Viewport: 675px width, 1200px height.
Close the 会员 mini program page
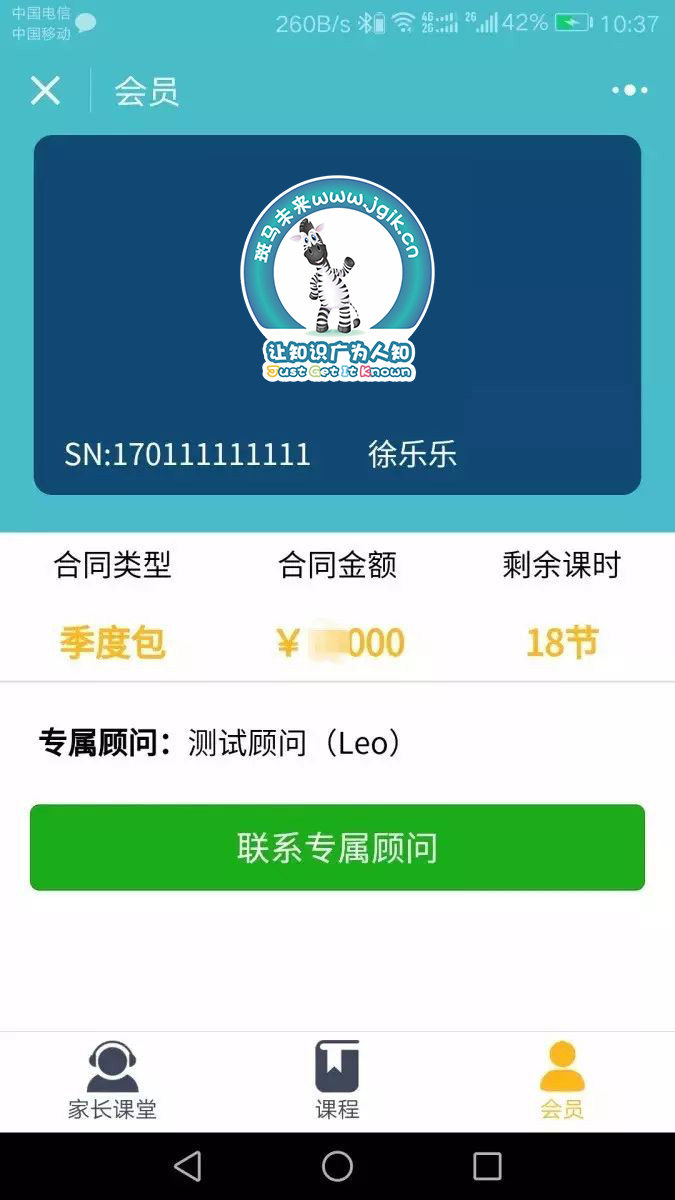pyautogui.click(x=45, y=91)
